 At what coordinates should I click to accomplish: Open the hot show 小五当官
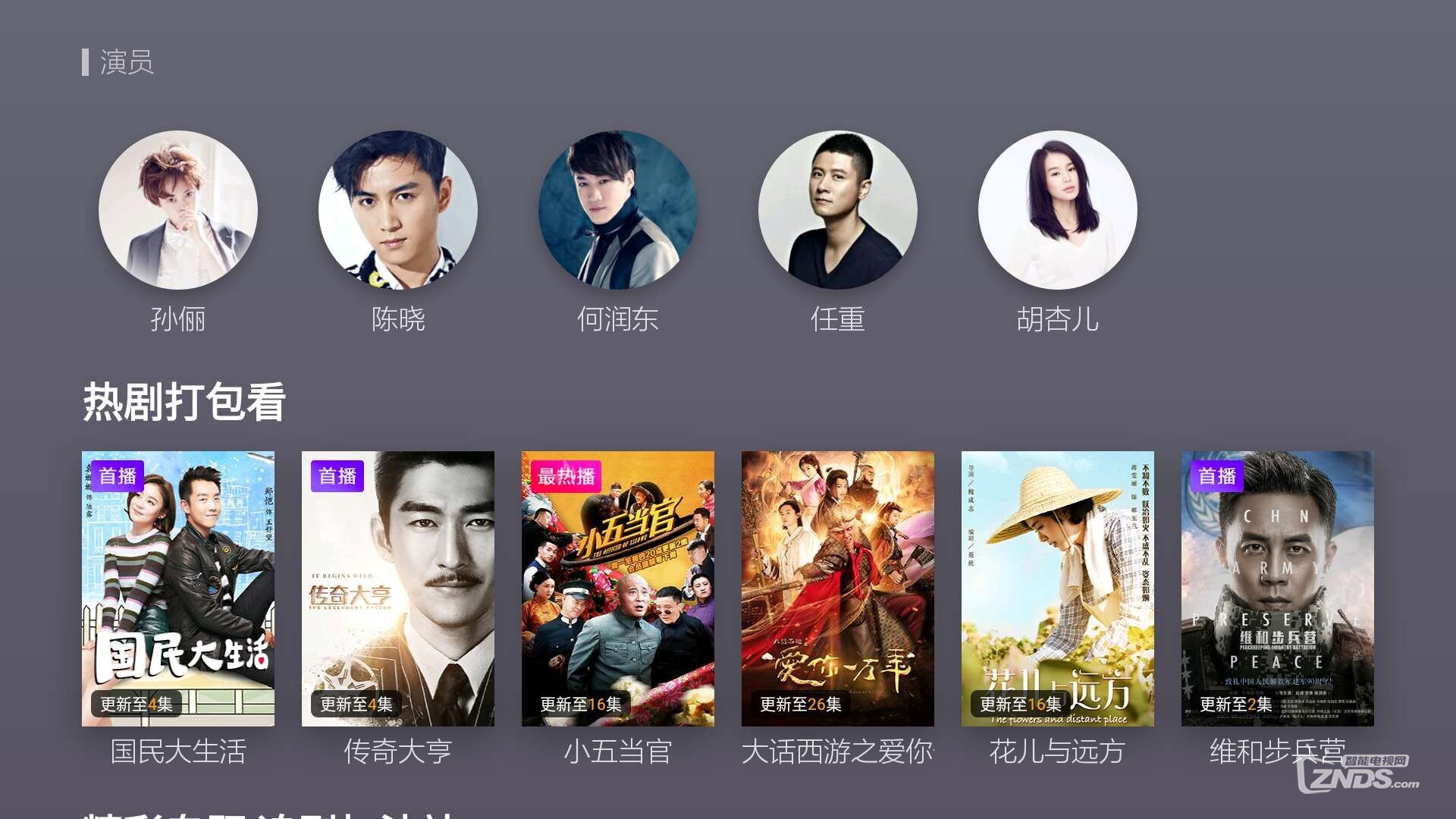coord(618,588)
